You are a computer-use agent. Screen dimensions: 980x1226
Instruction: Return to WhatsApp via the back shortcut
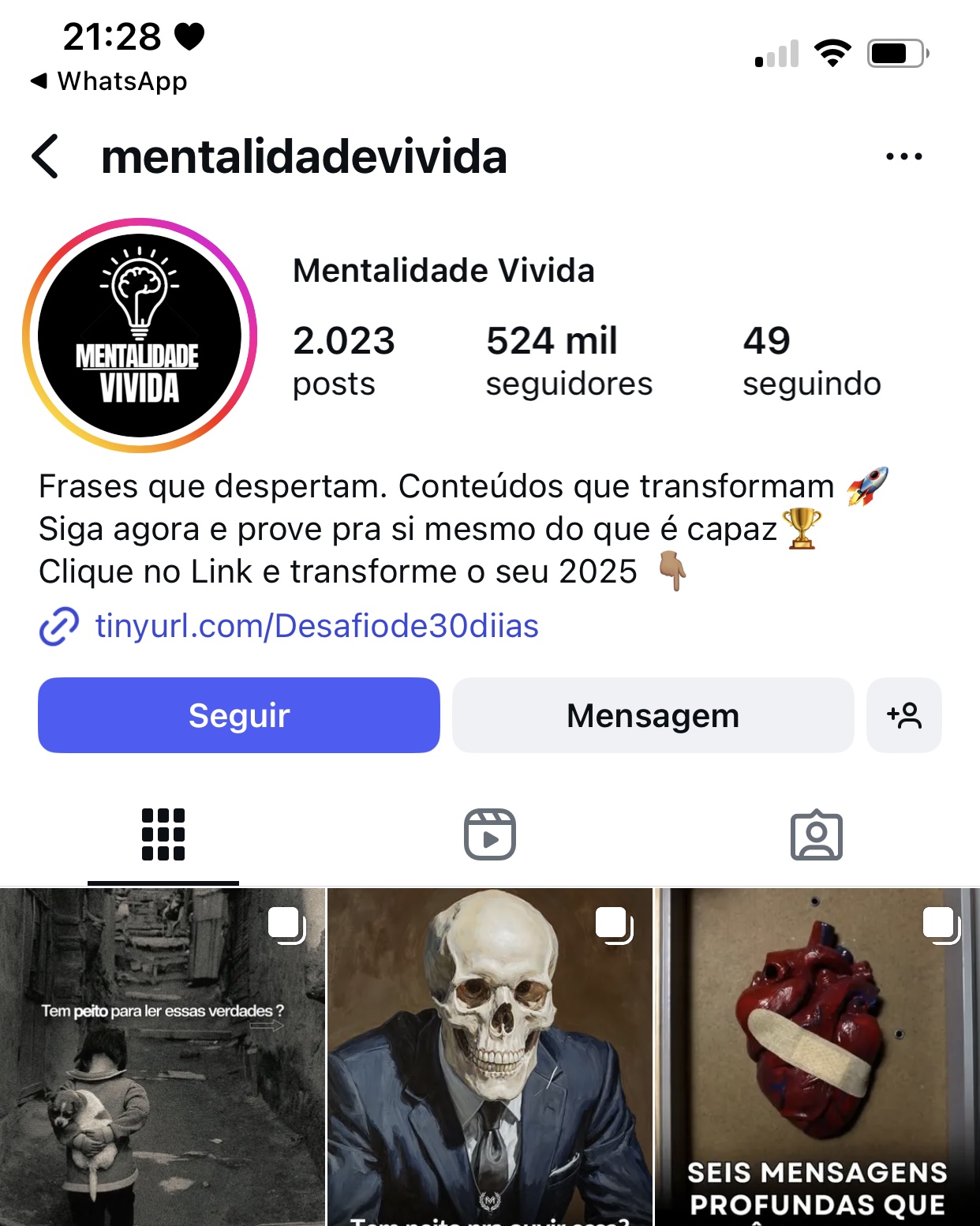[x=110, y=81]
